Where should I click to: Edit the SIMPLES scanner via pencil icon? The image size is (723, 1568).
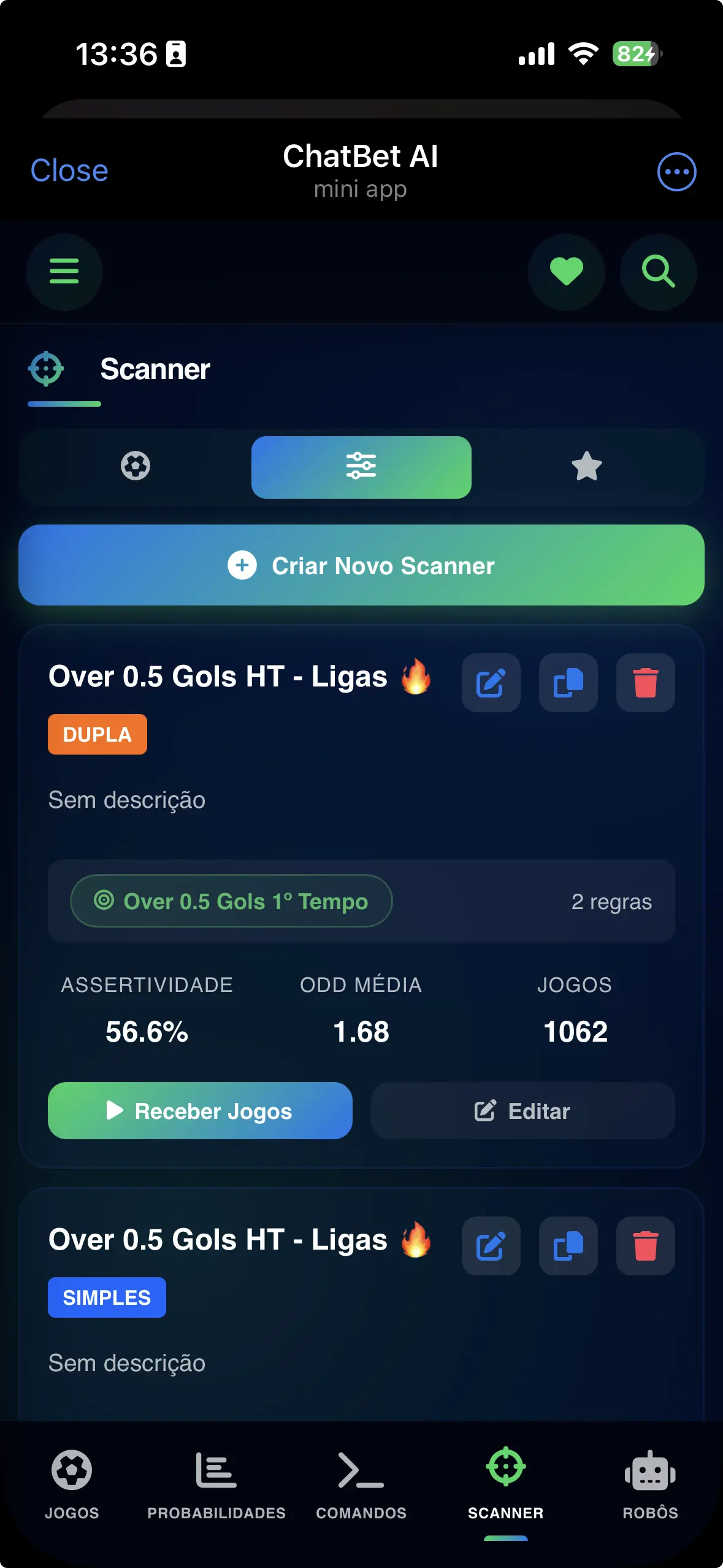[491, 1246]
